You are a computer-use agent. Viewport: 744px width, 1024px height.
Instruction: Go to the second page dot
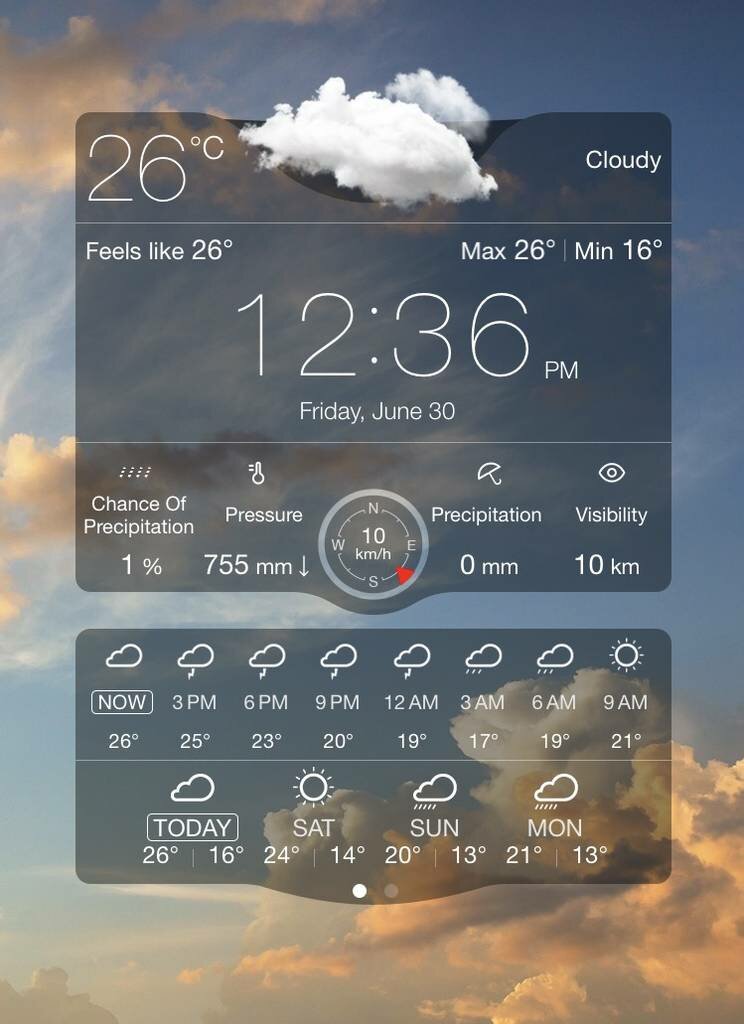391,890
